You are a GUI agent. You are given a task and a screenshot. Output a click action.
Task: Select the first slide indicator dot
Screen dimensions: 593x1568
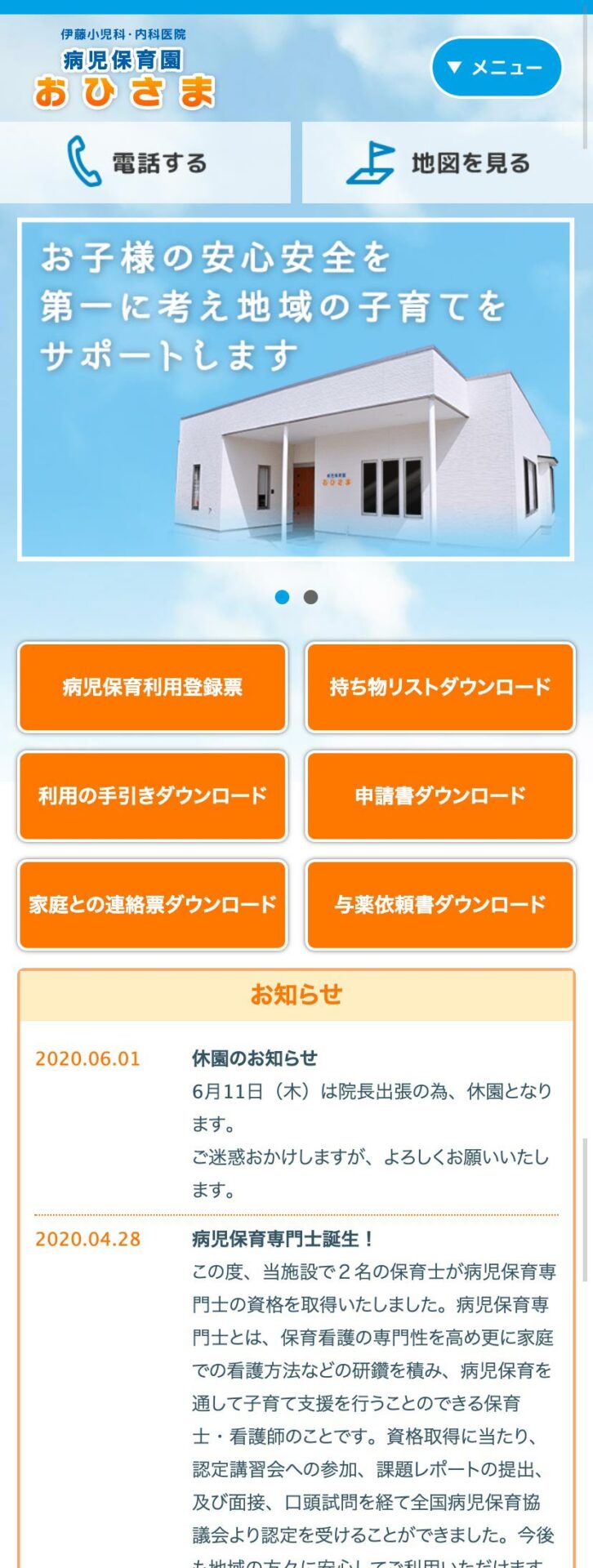click(283, 597)
